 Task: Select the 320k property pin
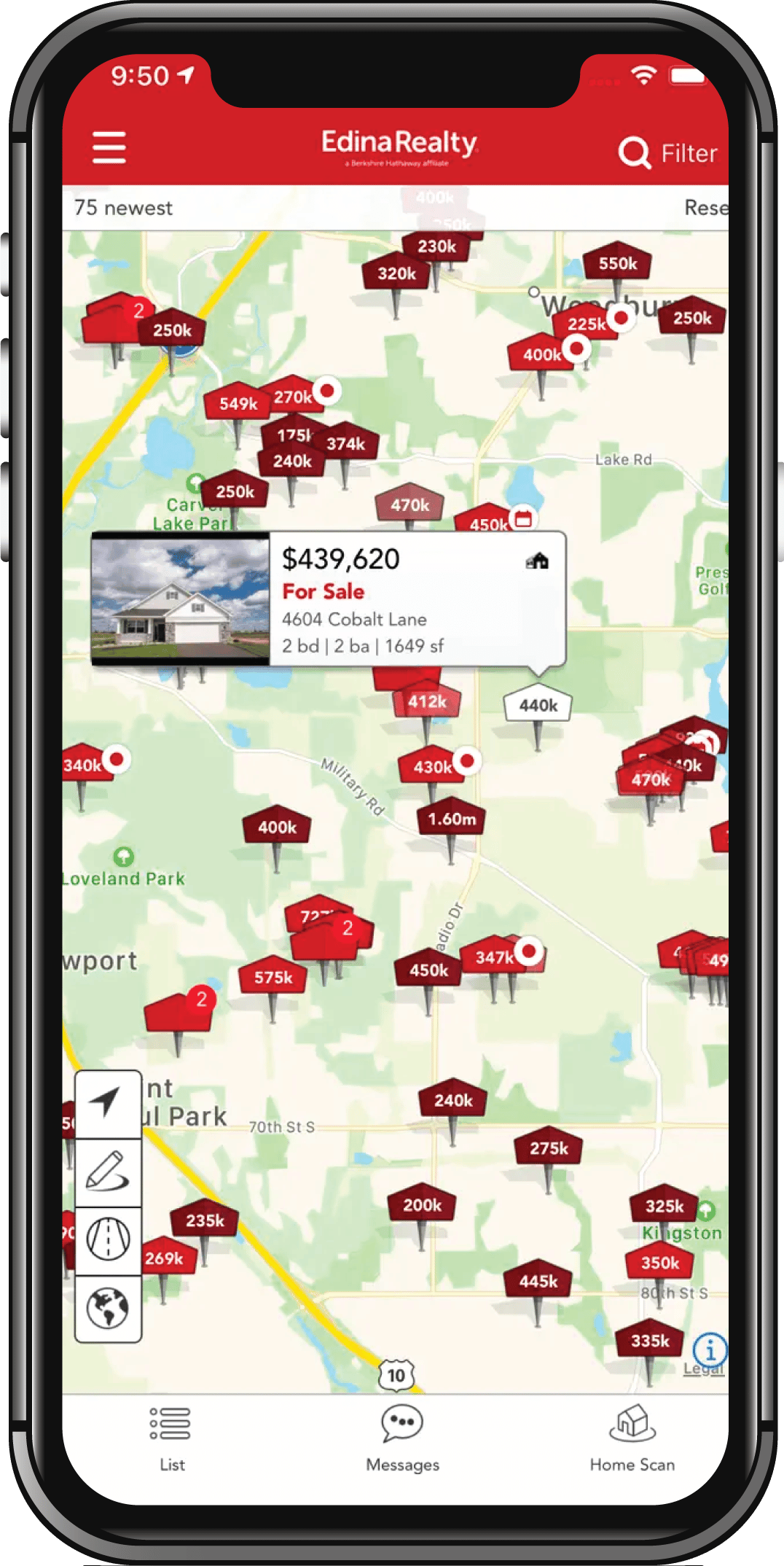[396, 274]
